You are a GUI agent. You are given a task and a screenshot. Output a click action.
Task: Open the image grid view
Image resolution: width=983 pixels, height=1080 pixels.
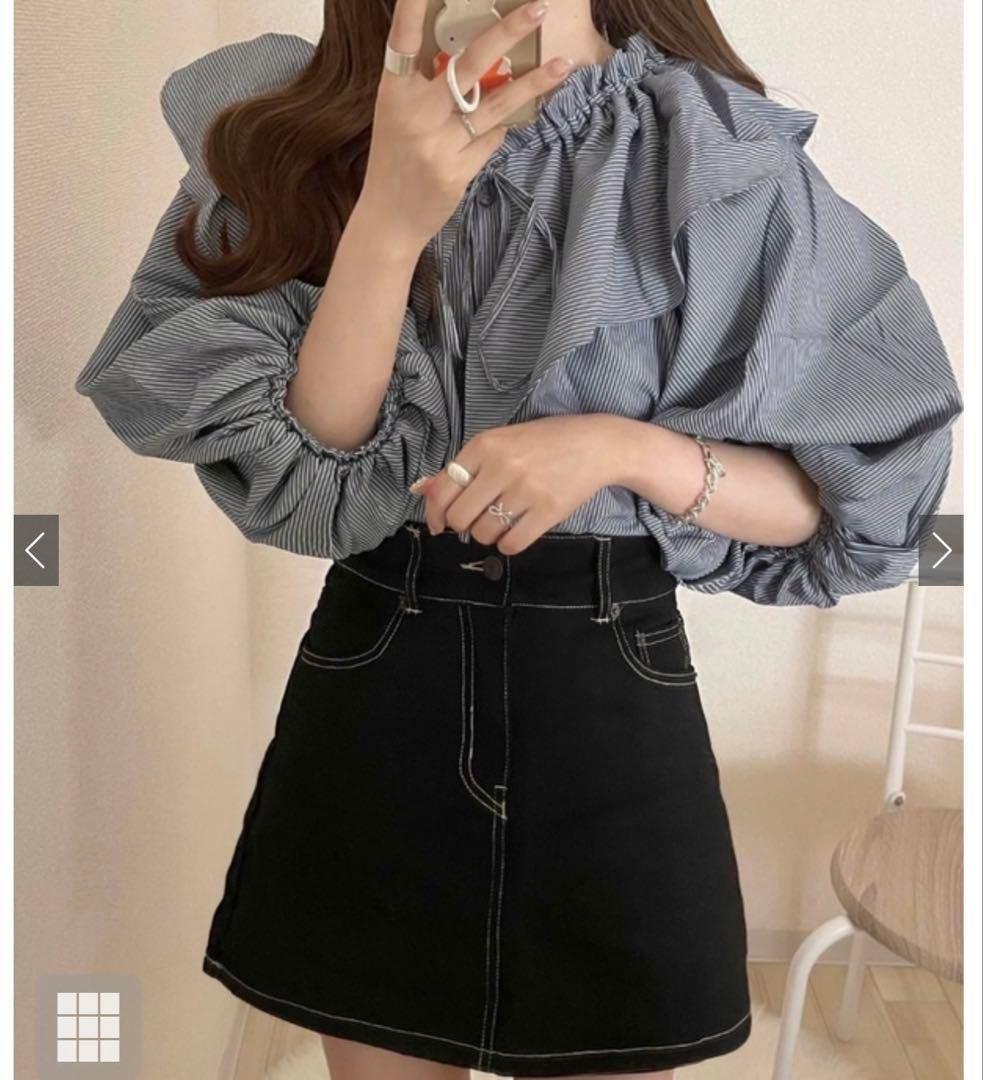(x=88, y=1026)
